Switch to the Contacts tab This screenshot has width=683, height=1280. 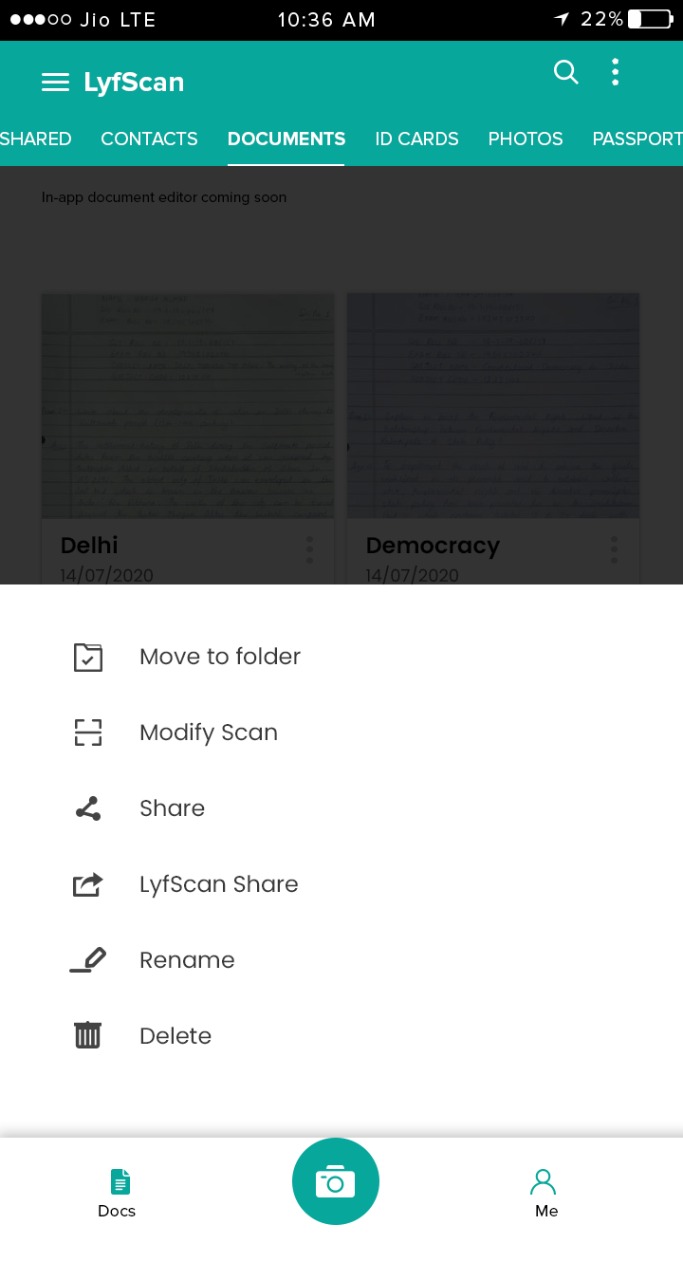[149, 139]
